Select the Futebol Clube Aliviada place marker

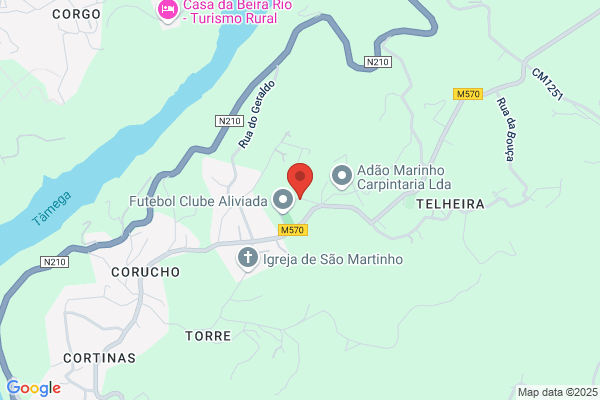(283, 200)
